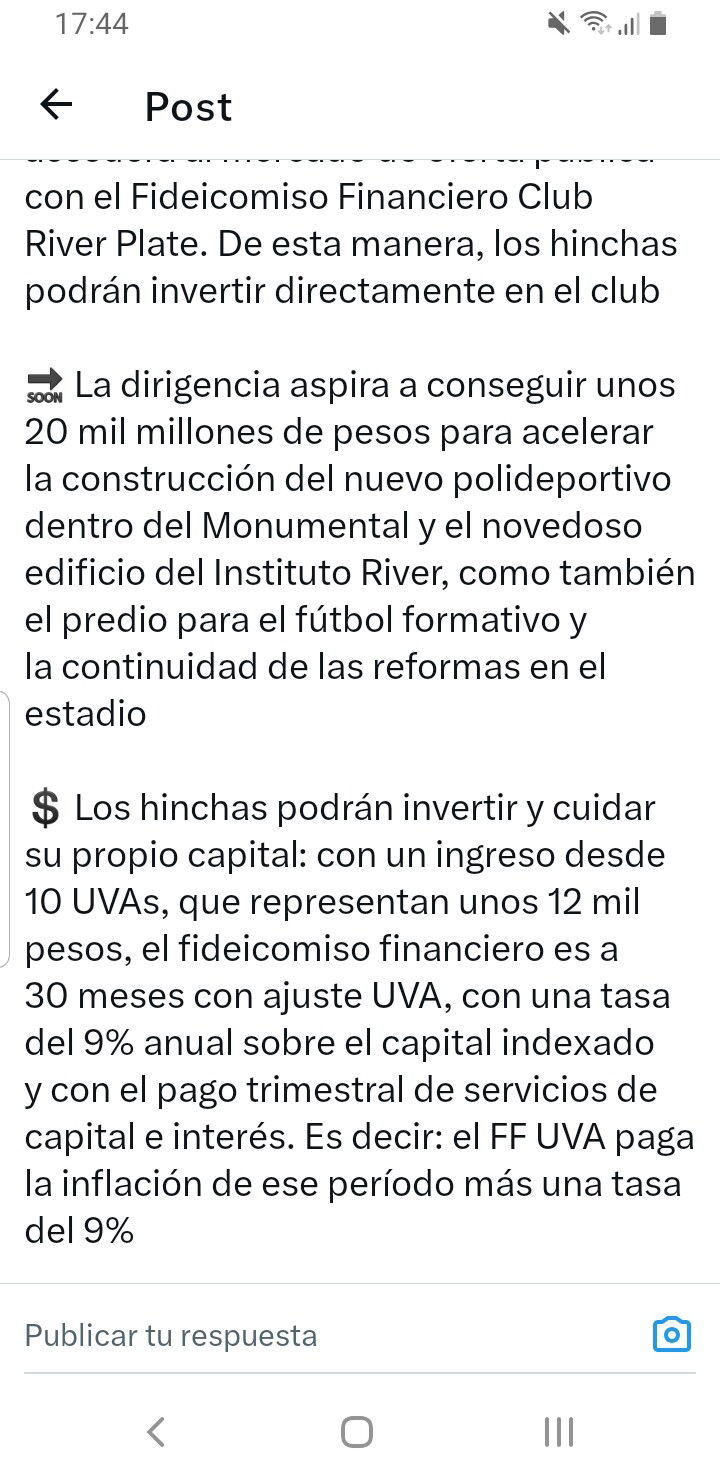Open the camera icon to attach a photo
720x1480 pixels.
point(672,1335)
